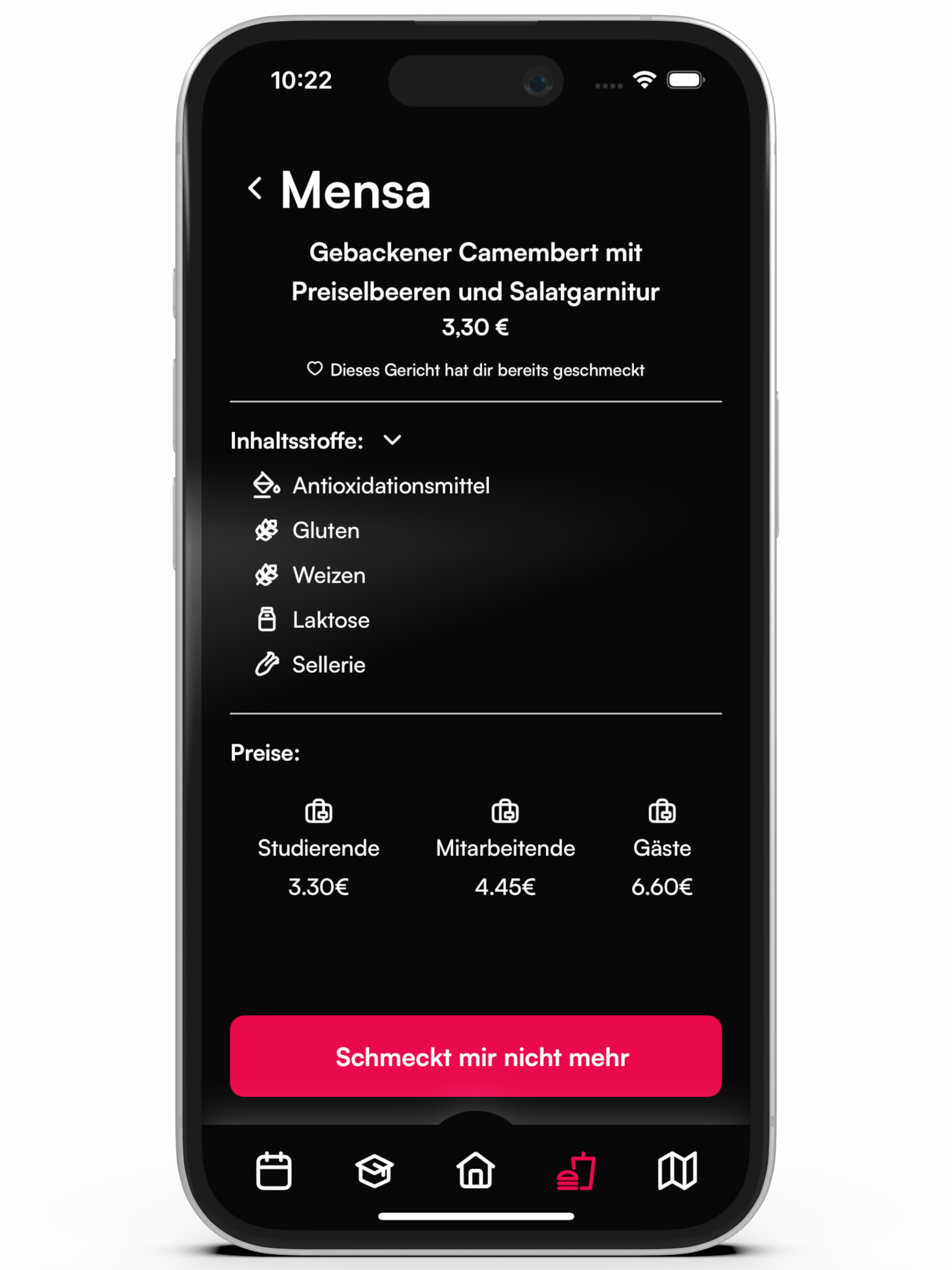The height and width of the screenshot is (1270, 952).
Task: Tap the 'Schmeckt mir nicht mehr' button
Action: (x=475, y=1056)
